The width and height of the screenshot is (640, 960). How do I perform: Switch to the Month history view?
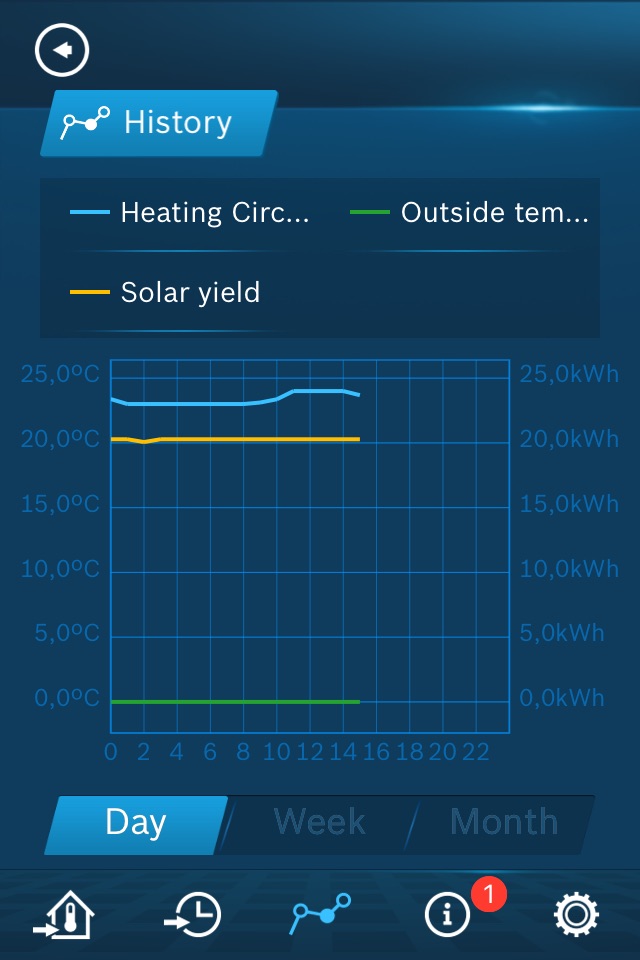click(x=503, y=823)
